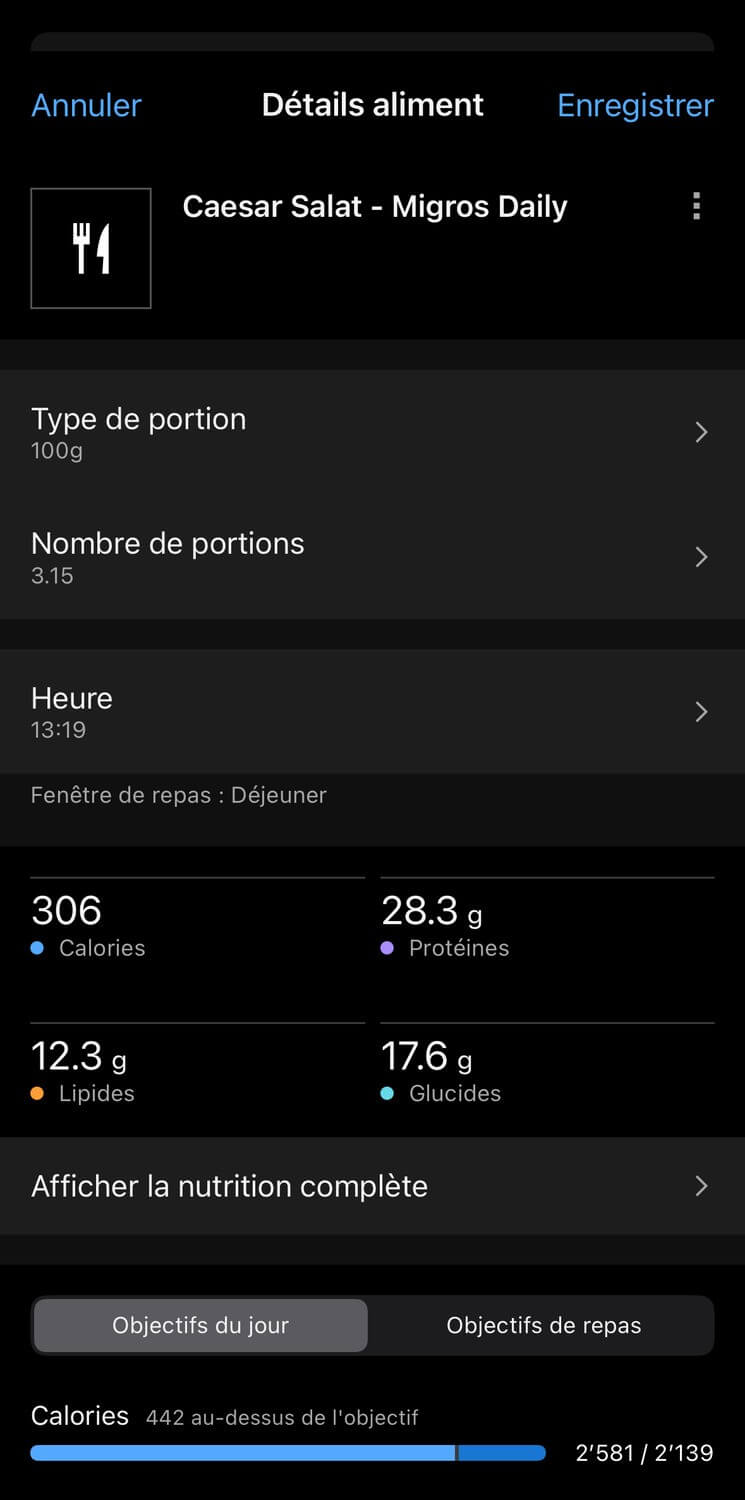
Task: Adjust the Heure of the meal
Action: point(372,712)
